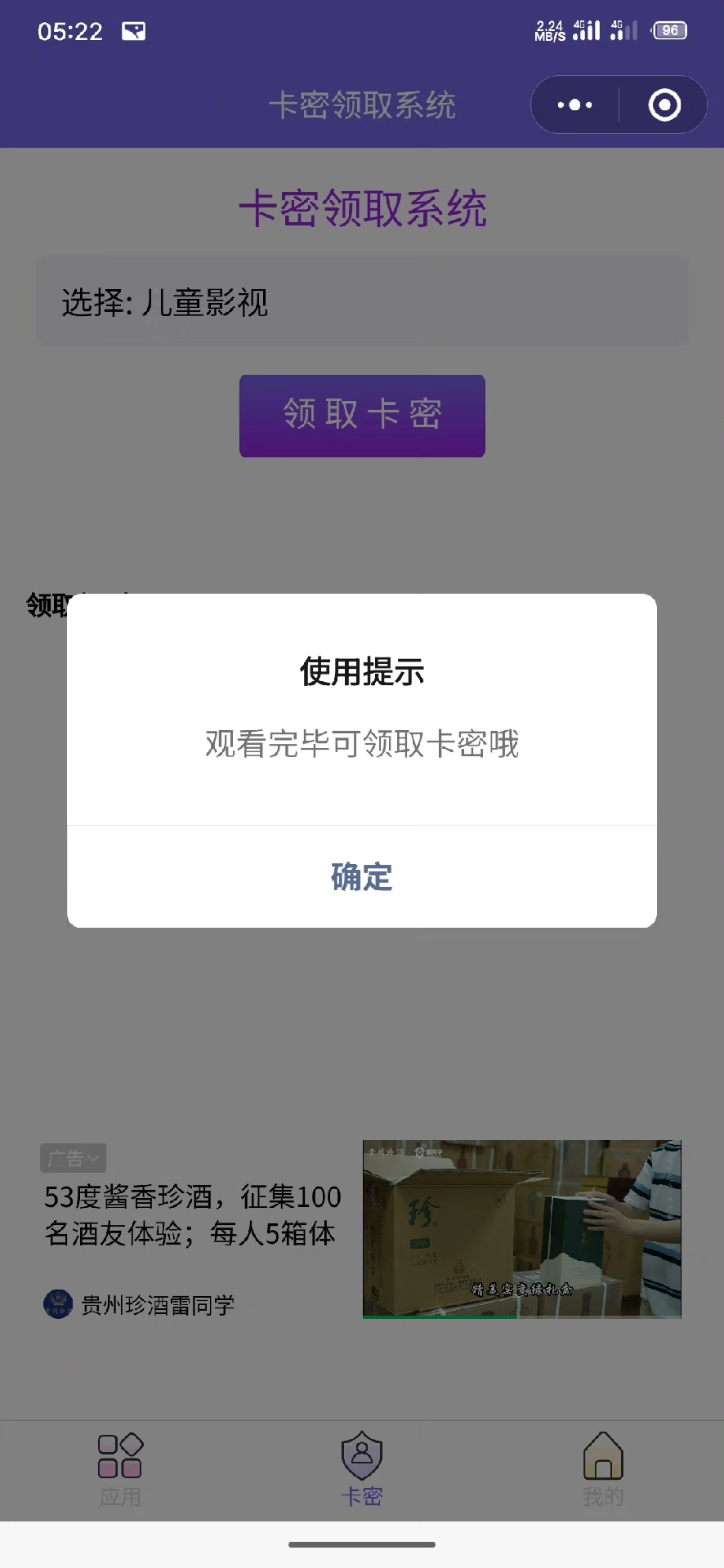Viewport: 724px width, 1568px height.
Task: Confirm the dialog with 确定
Action: [x=361, y=876]
